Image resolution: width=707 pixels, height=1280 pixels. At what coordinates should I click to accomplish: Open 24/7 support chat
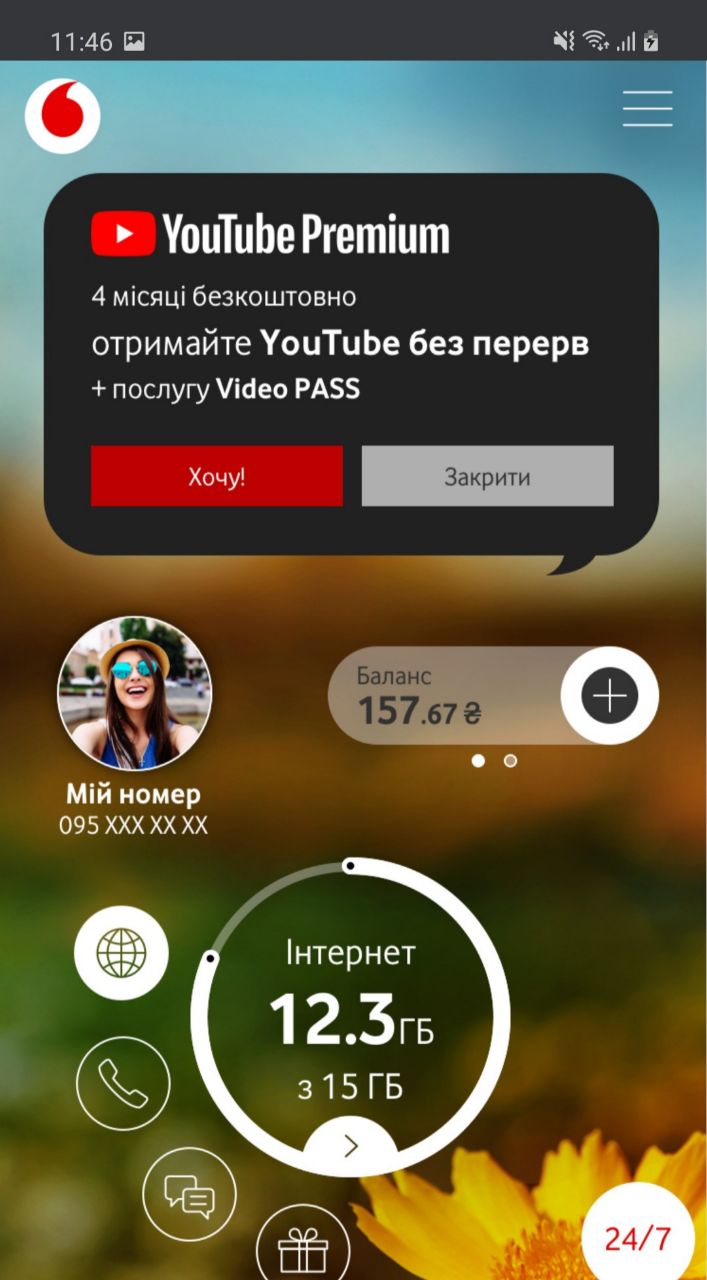[638, 1238]
